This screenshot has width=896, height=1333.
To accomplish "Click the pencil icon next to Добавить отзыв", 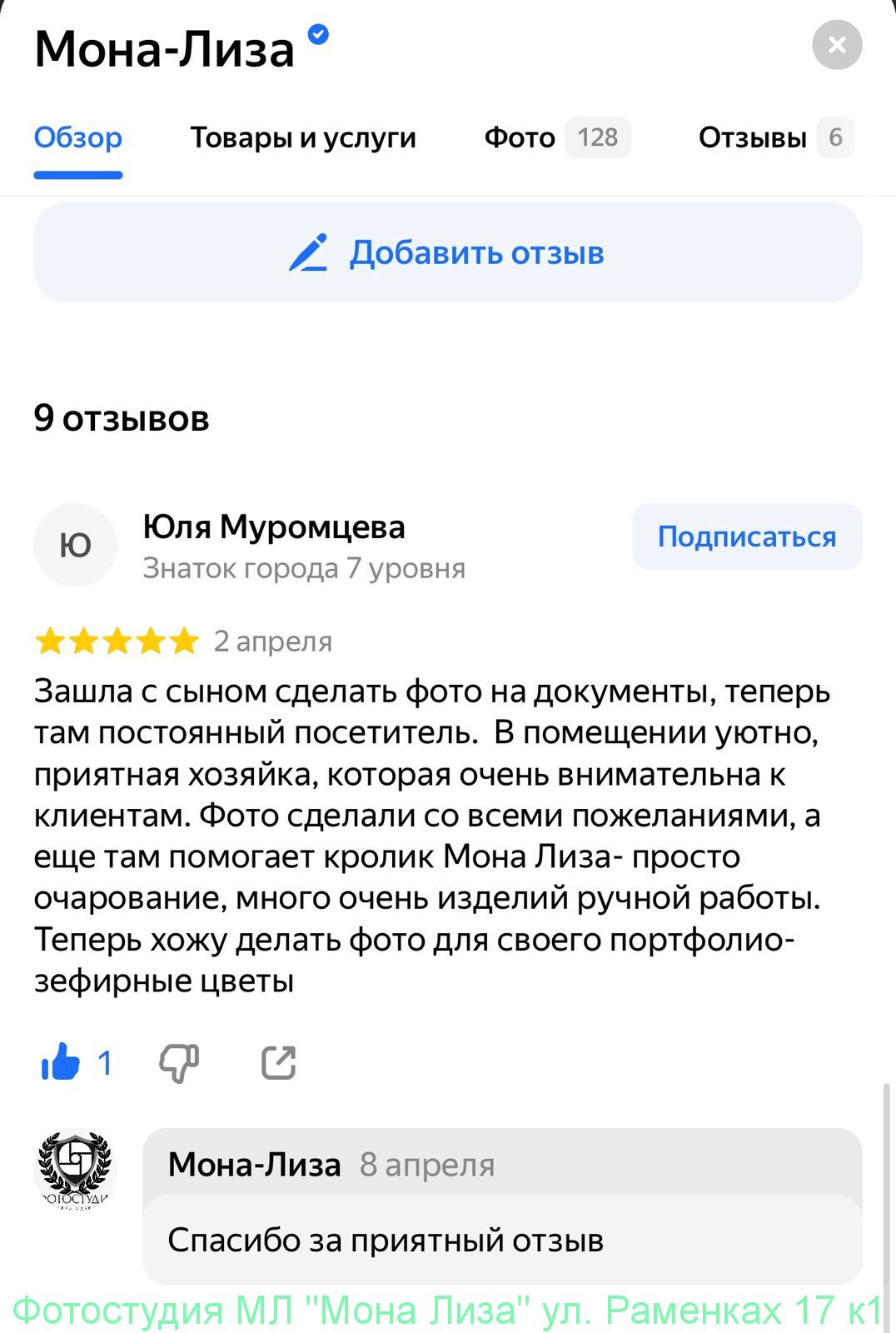I will tap(309, 252).
